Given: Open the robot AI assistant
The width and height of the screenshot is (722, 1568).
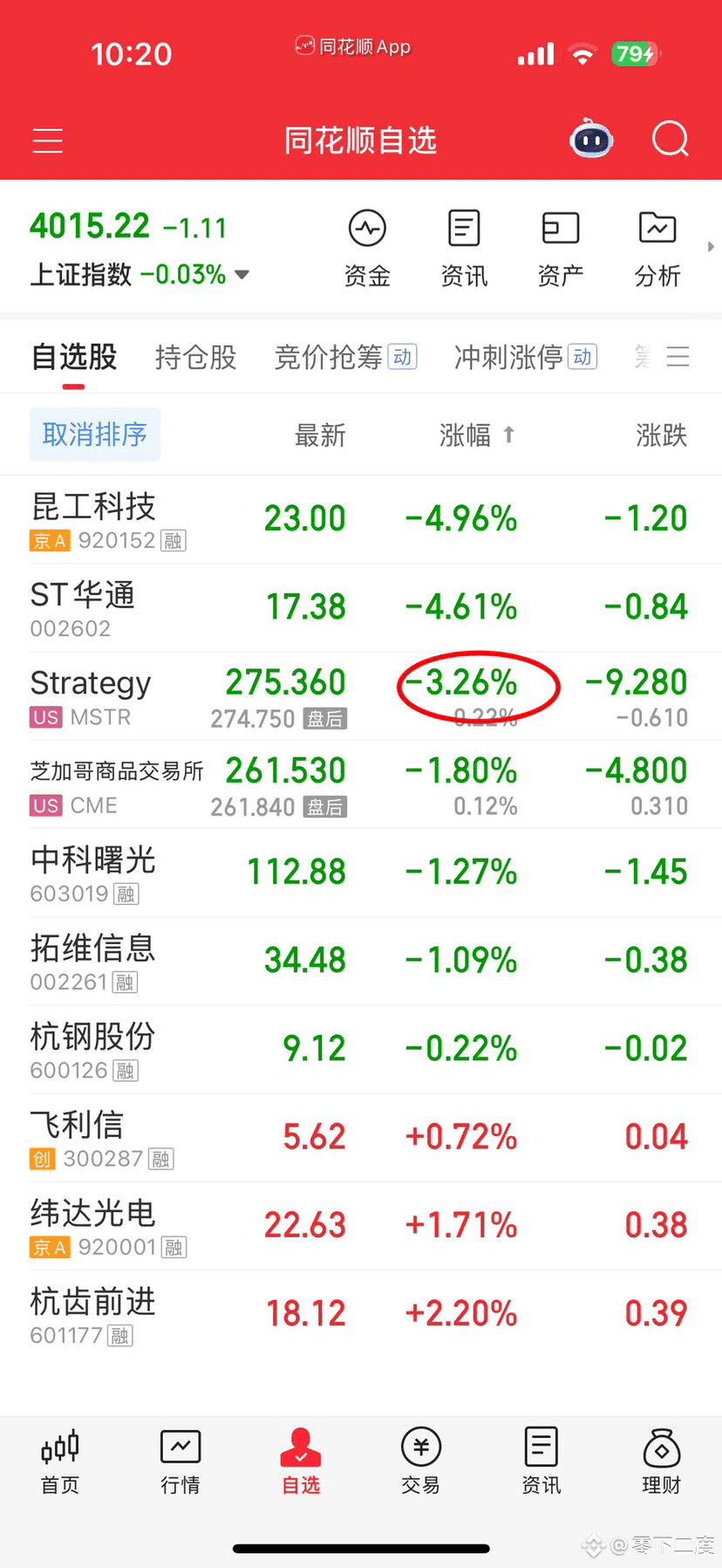Looking at the screenshot, I should [591, 139].
